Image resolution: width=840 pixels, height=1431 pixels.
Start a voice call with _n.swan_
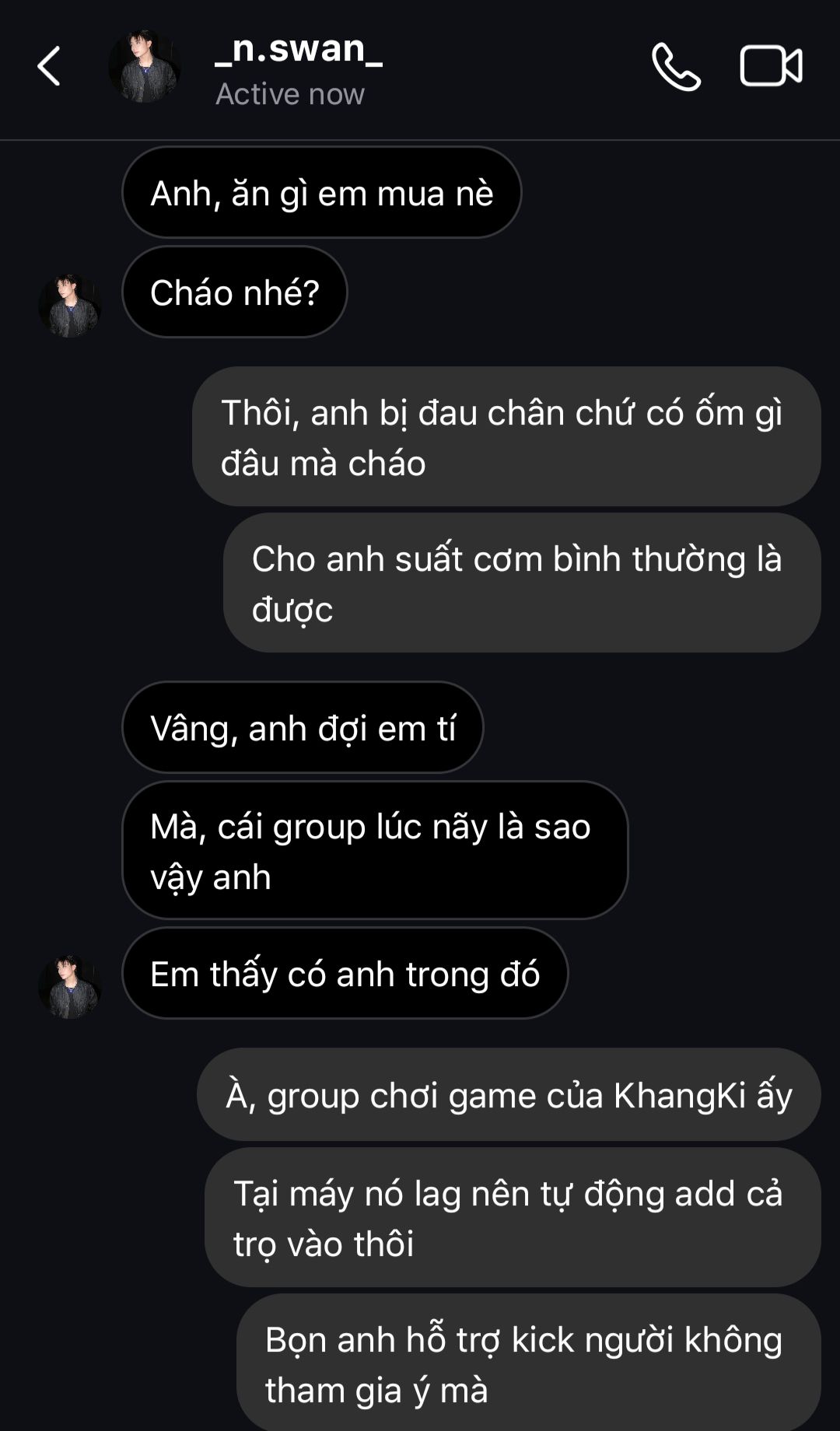click(676, 67)
